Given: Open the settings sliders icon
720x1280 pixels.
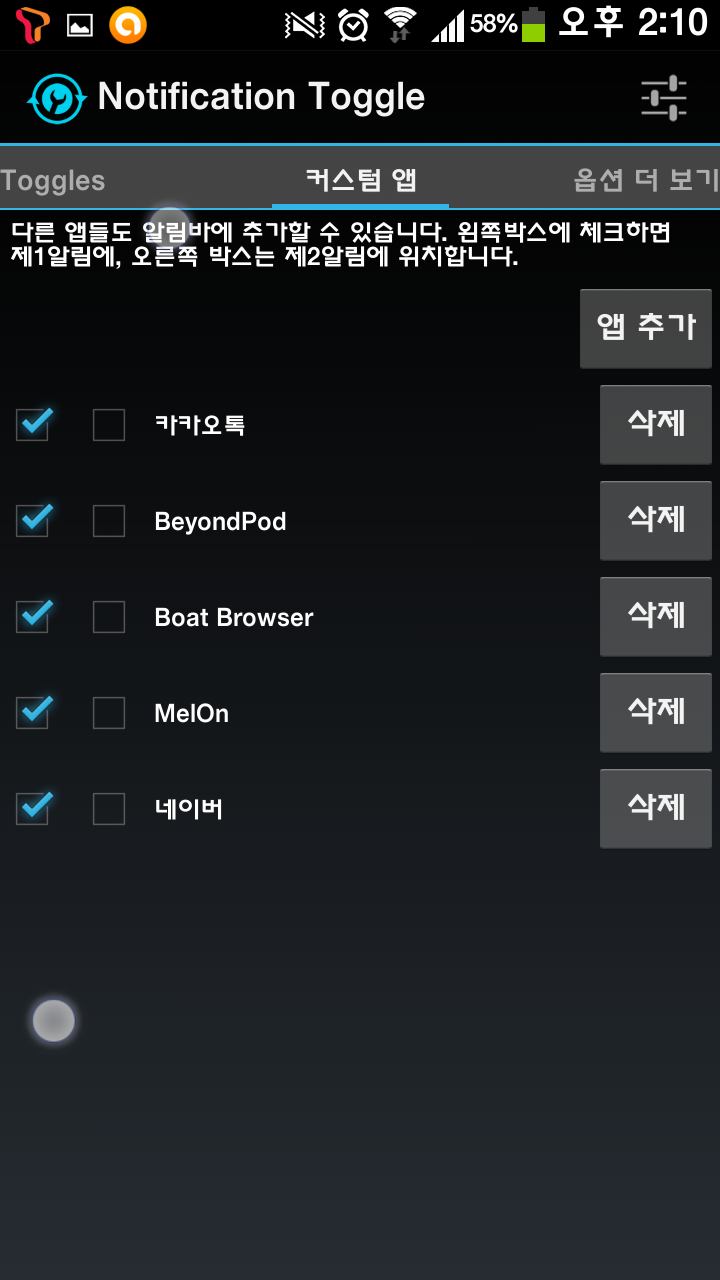Looking at the screenshot, I should (x=664, y=97).
